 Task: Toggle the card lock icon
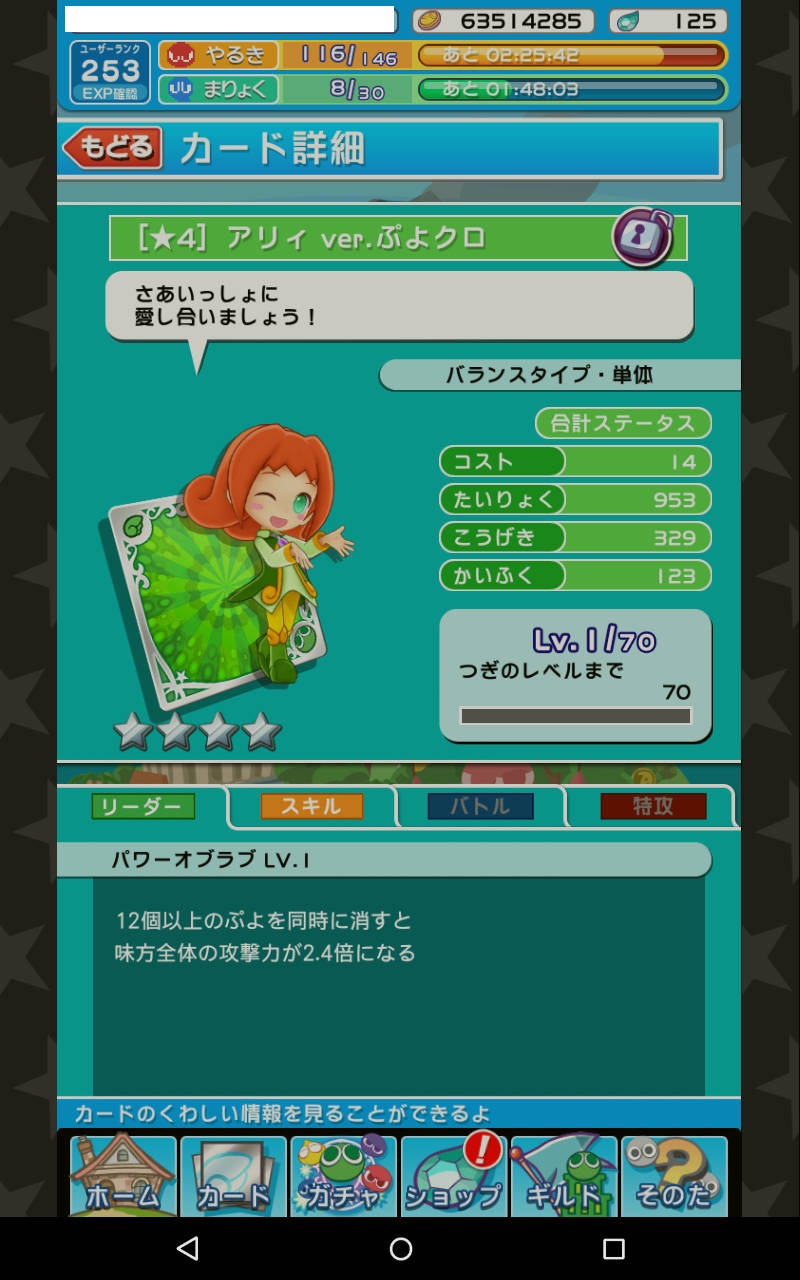click(642, 237)
